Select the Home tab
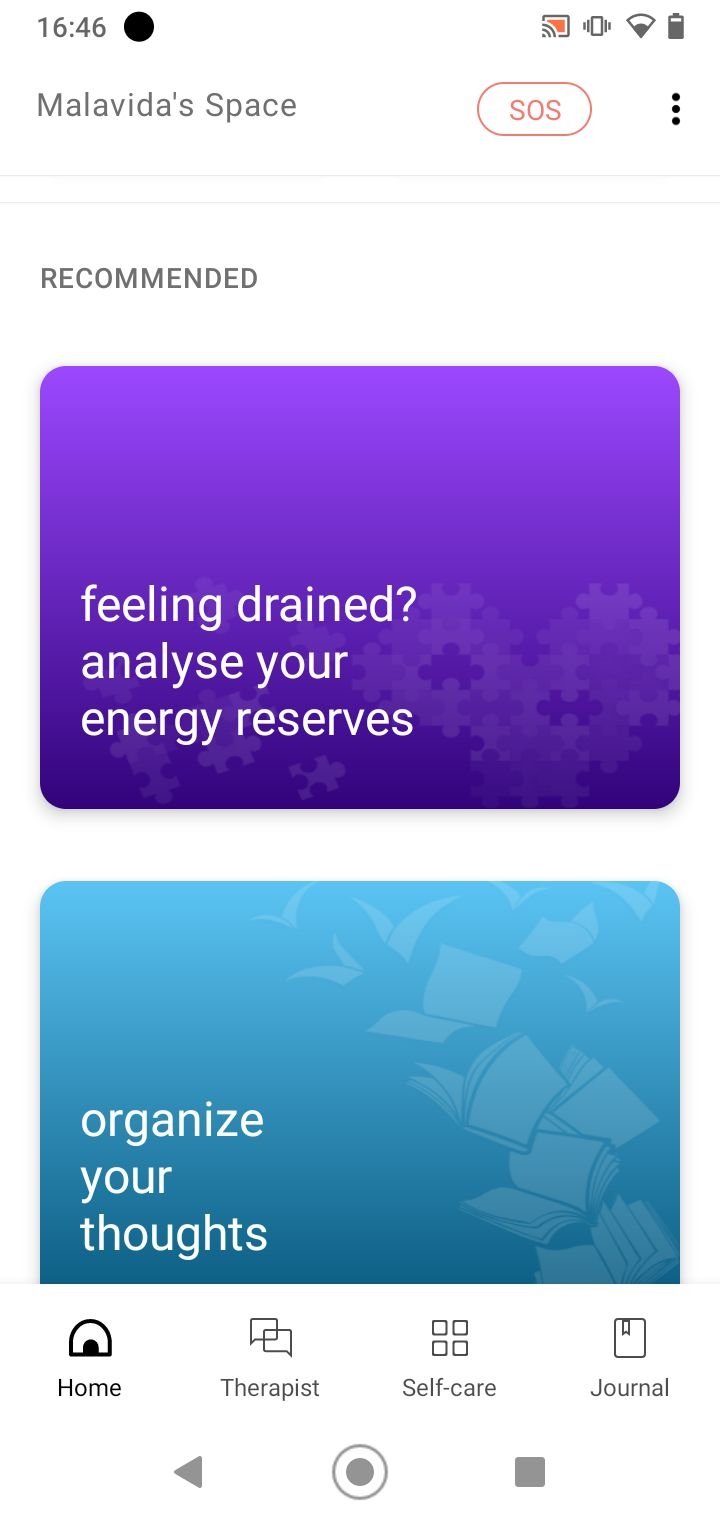720x1520 pixels. (x=90, y=1358)
